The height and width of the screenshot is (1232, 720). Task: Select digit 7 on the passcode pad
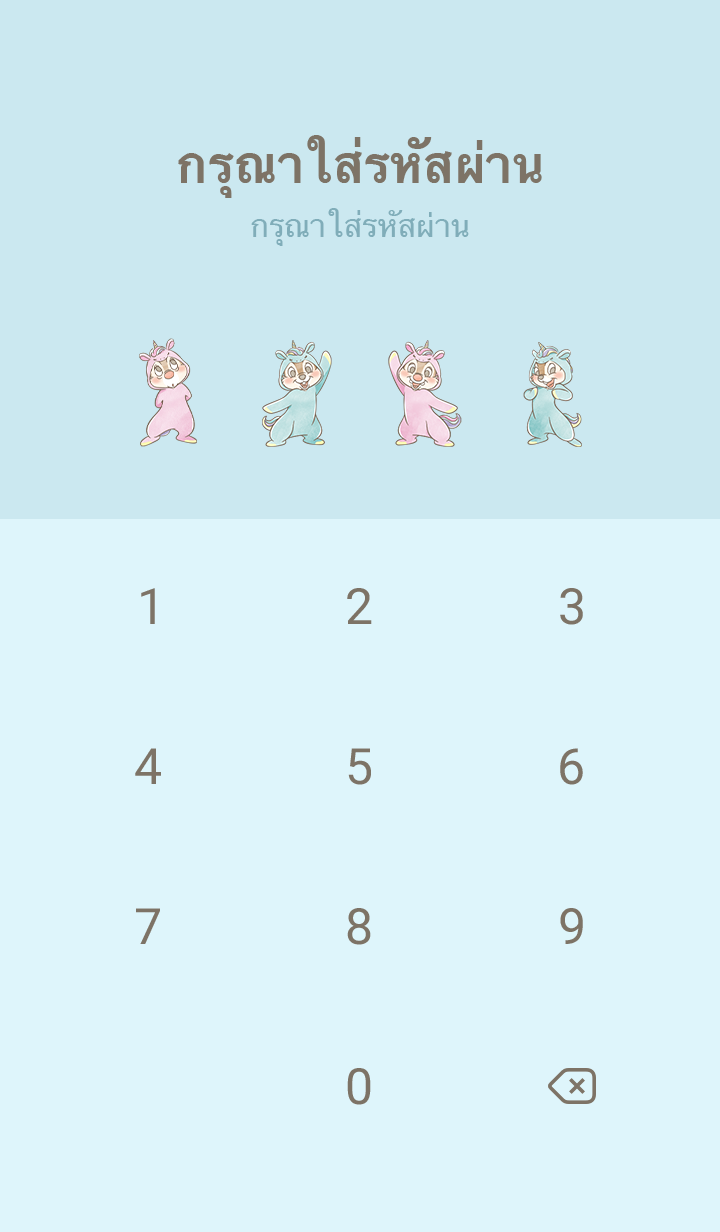pos(148,927)
